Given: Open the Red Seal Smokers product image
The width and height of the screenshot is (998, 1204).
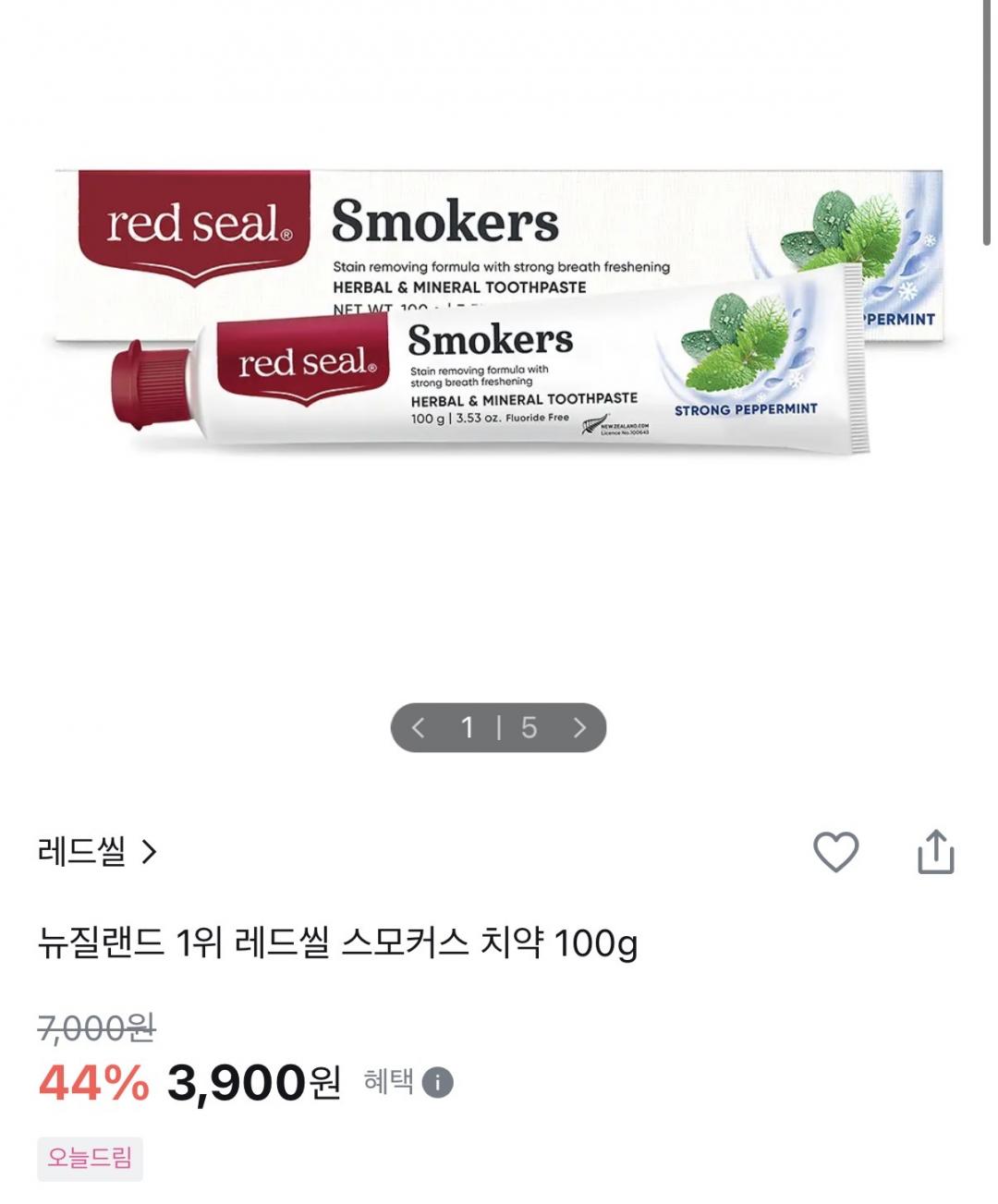Looking at the screenshot, I should (x=499, y=314).
